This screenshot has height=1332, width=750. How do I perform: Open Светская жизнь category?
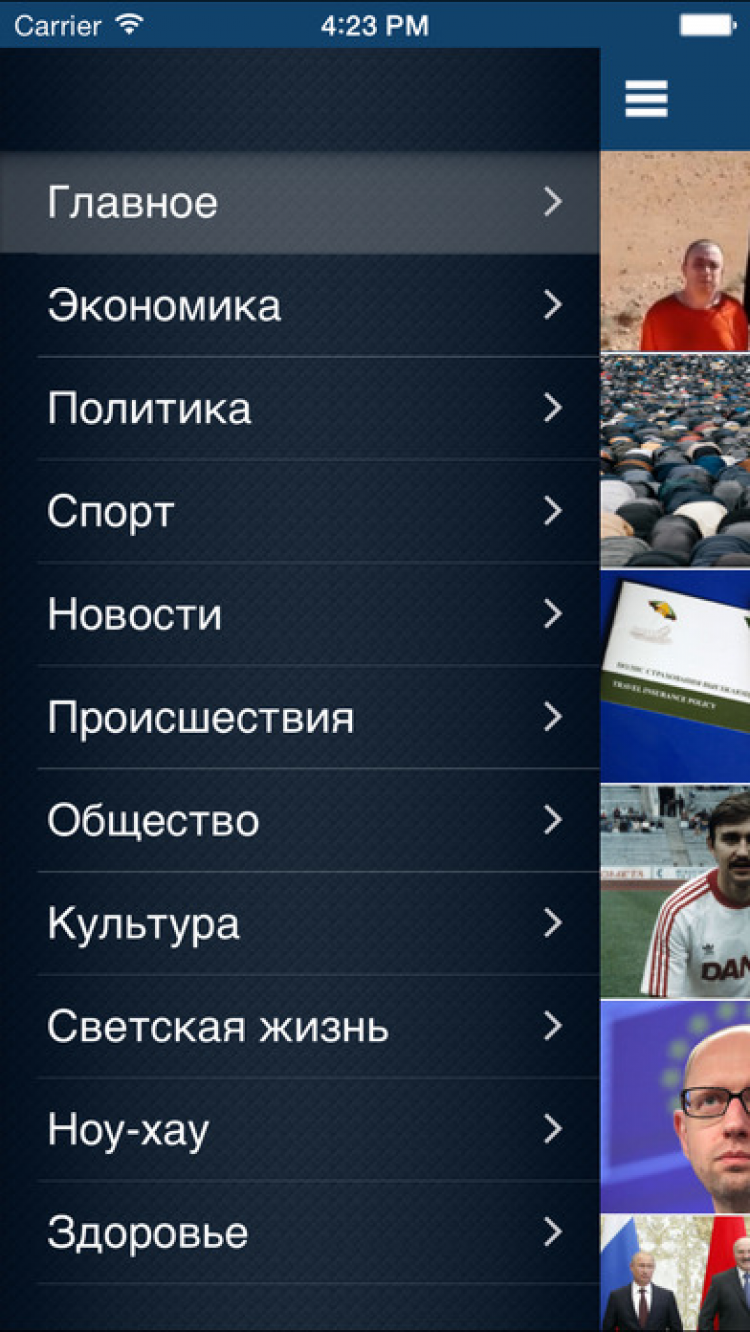tap(300, 1027)
